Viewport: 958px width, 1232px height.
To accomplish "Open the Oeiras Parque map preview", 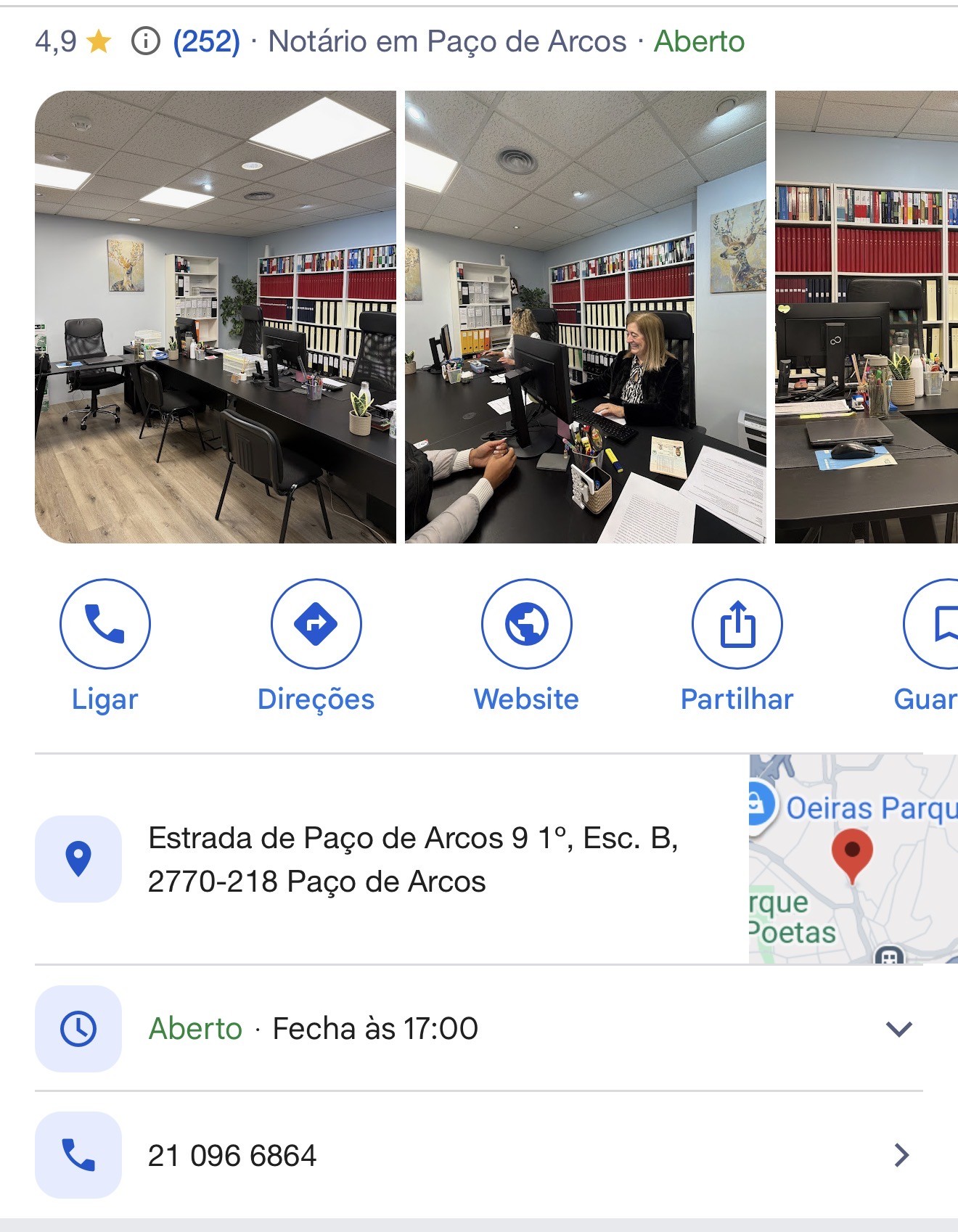I will point(853,859).
